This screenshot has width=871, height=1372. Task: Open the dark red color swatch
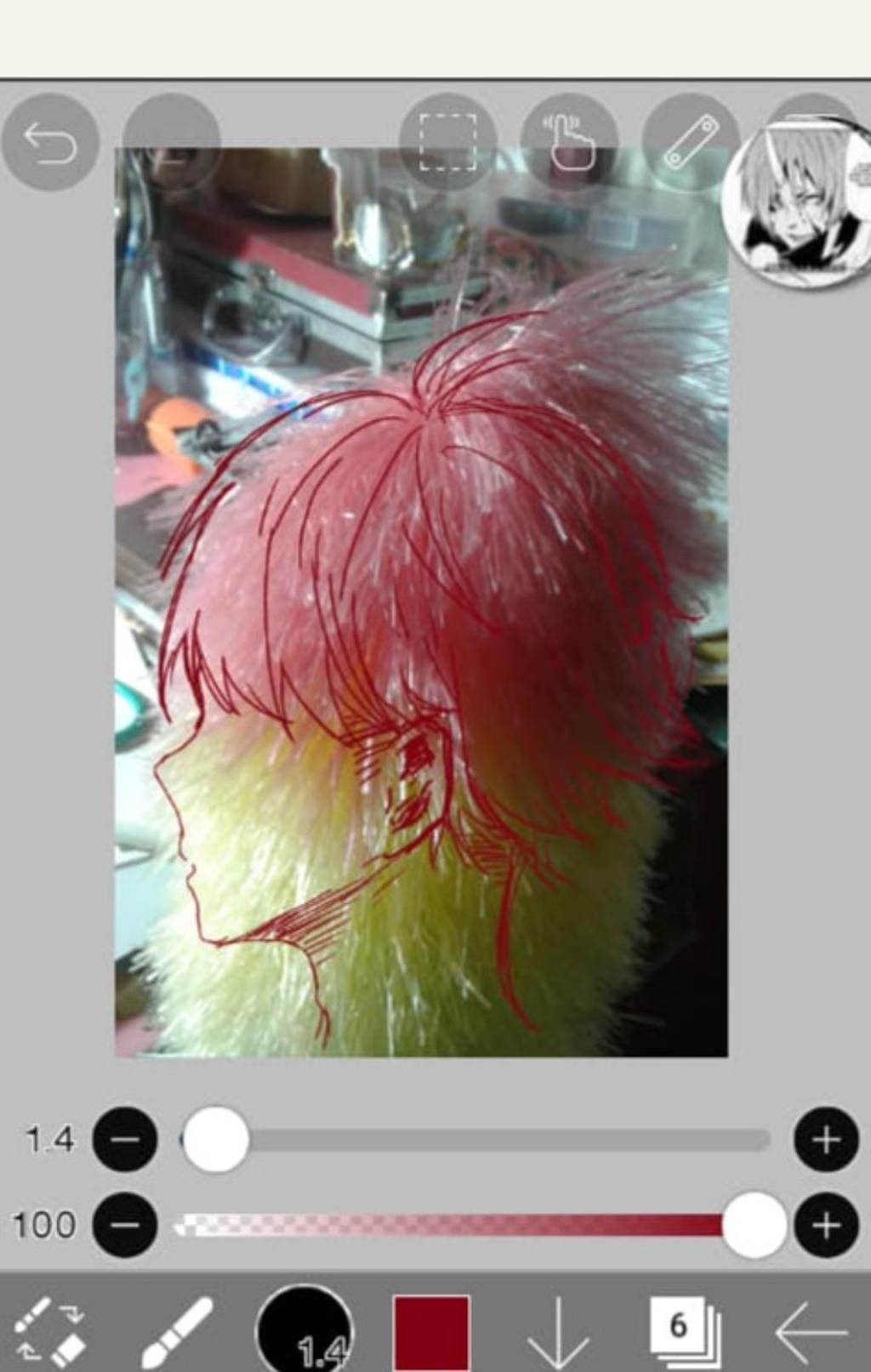pos(431,1329)
